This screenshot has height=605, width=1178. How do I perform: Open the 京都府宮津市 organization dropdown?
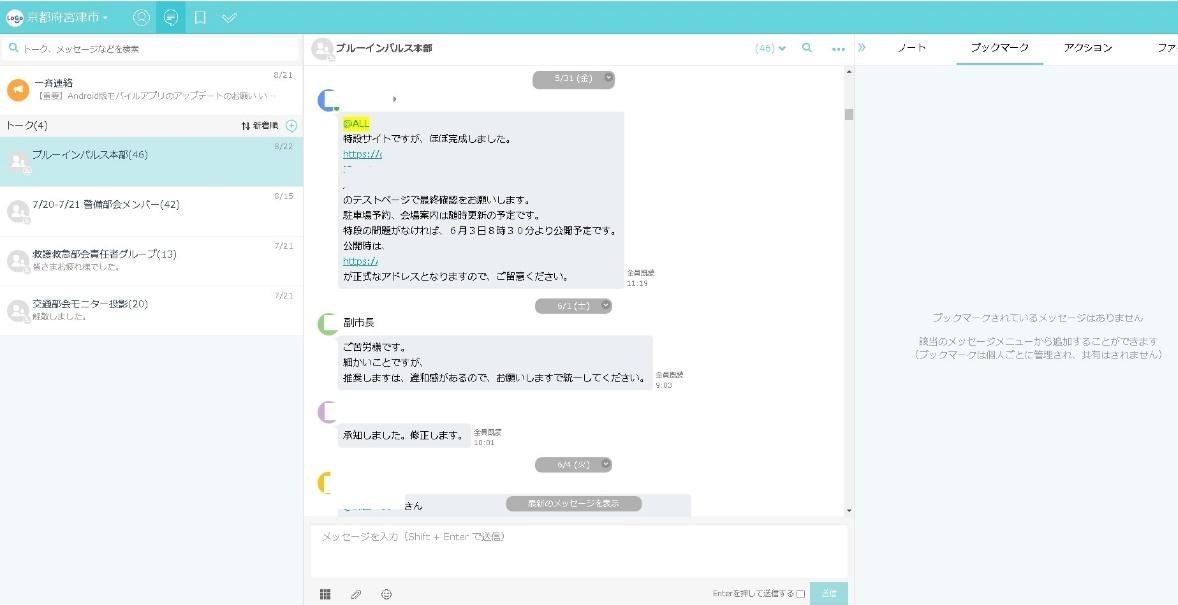[59, 17]
